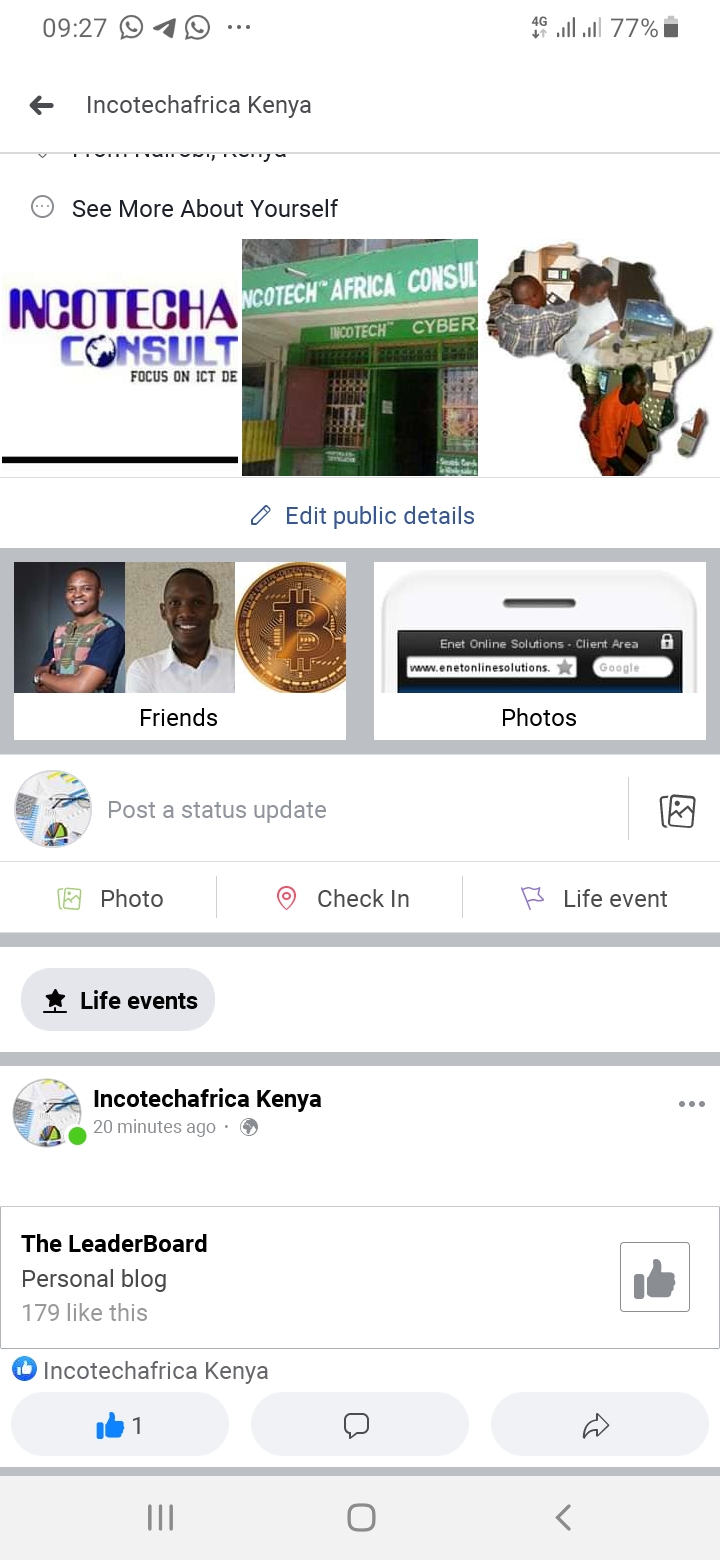Like the post by Incotechafrica Kenya
Image resolution: width=720 pixels, height=1560 pixels.
click(x=120, y=1425)
